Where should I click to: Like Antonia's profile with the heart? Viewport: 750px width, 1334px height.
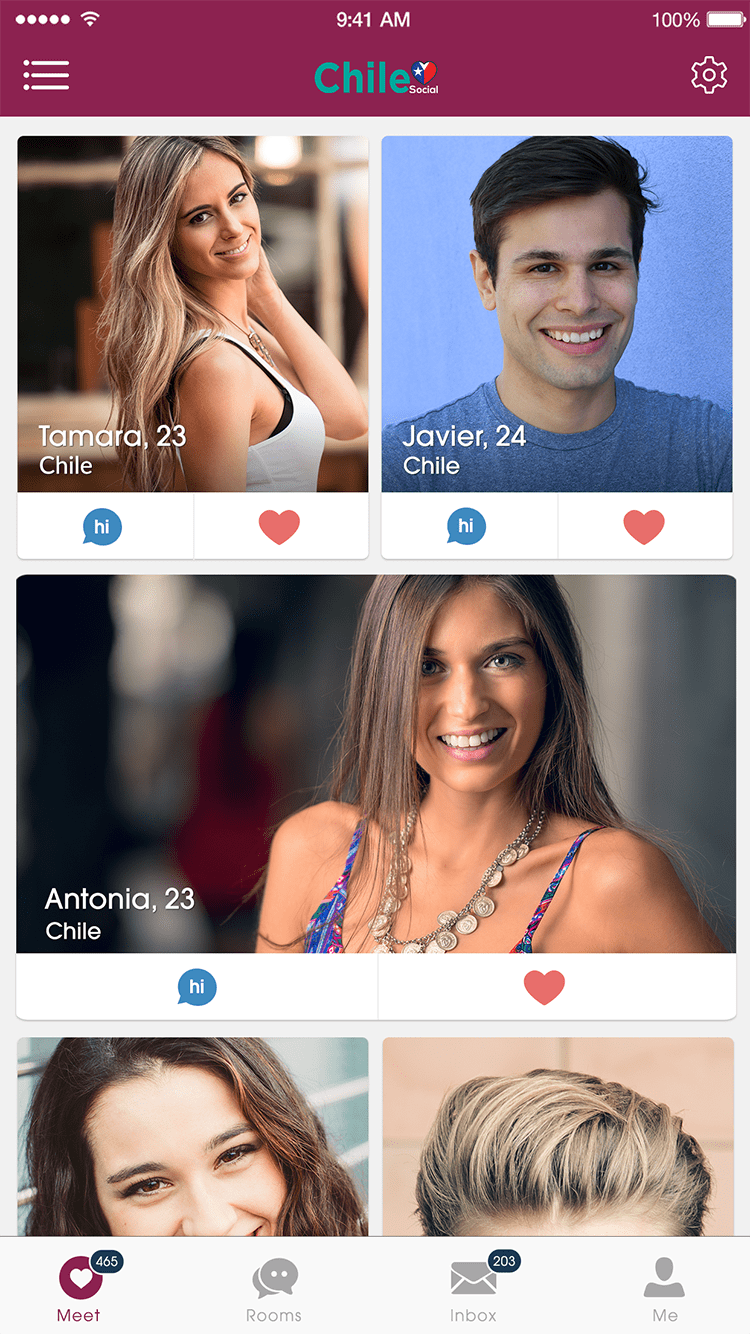pos(545,987)
